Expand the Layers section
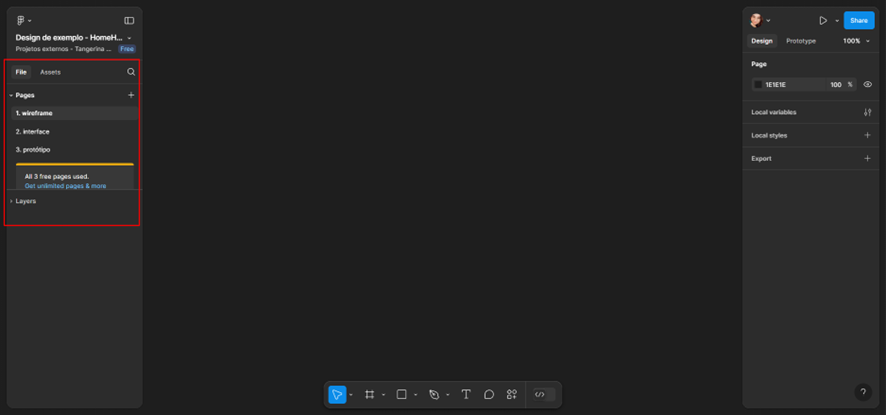 click(x=25, y=201)
